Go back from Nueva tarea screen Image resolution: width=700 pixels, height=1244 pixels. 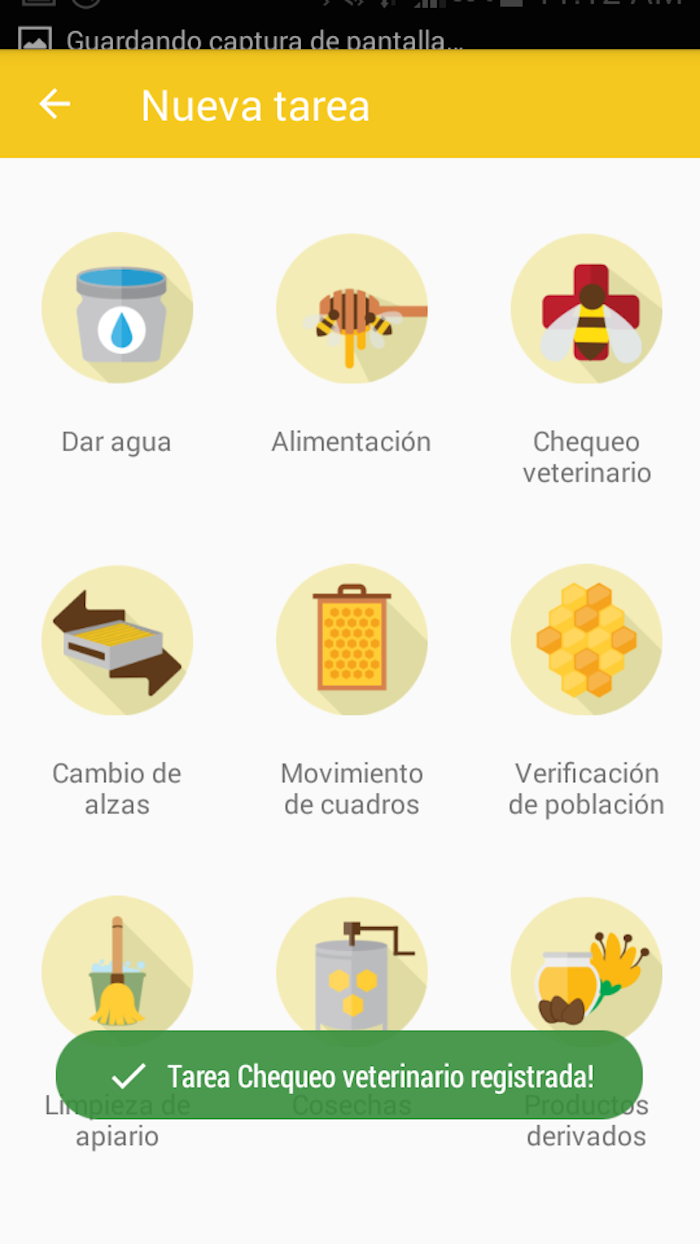[55, 104]
